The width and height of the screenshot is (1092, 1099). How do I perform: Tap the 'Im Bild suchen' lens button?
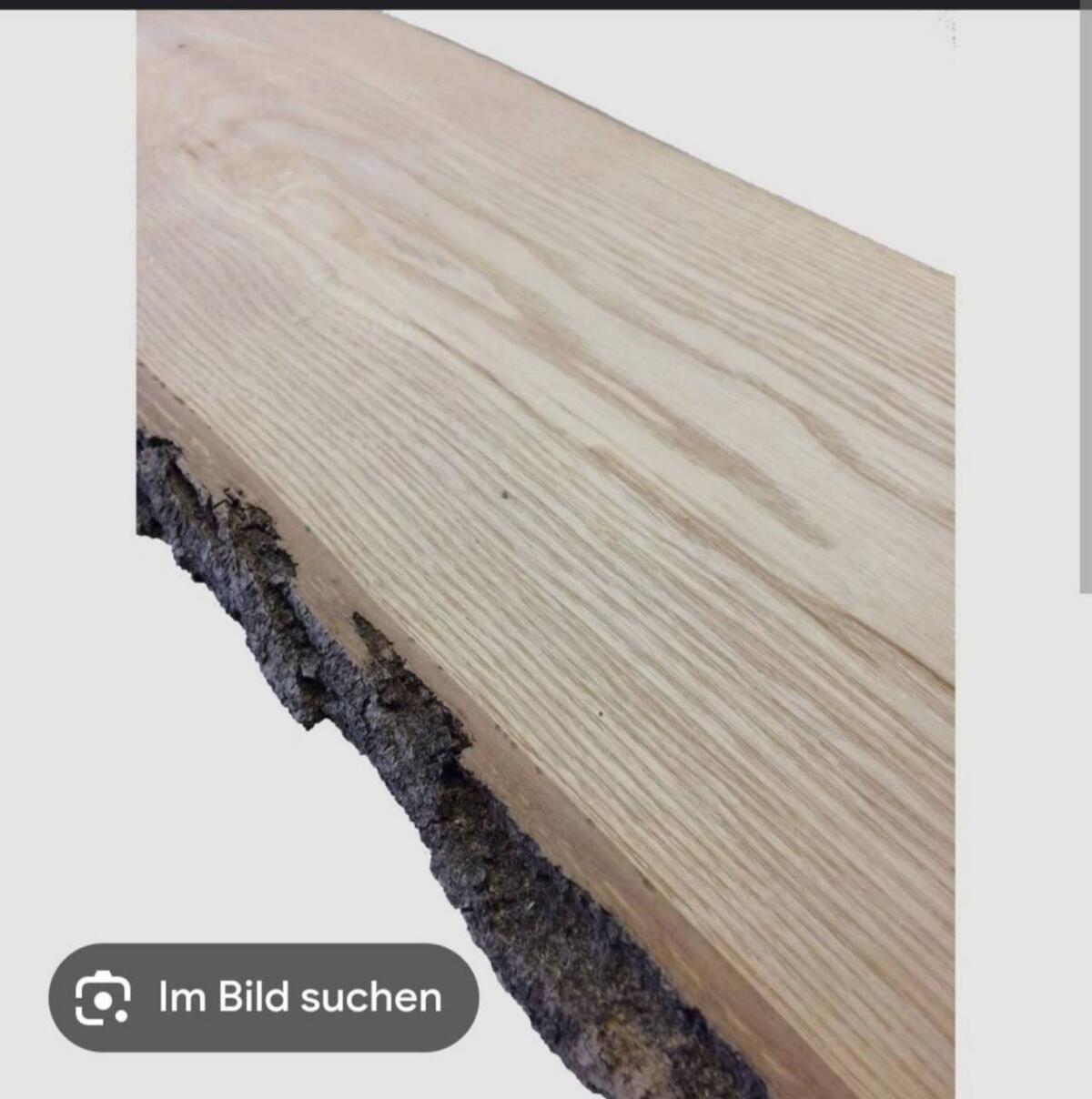point(263,997)
